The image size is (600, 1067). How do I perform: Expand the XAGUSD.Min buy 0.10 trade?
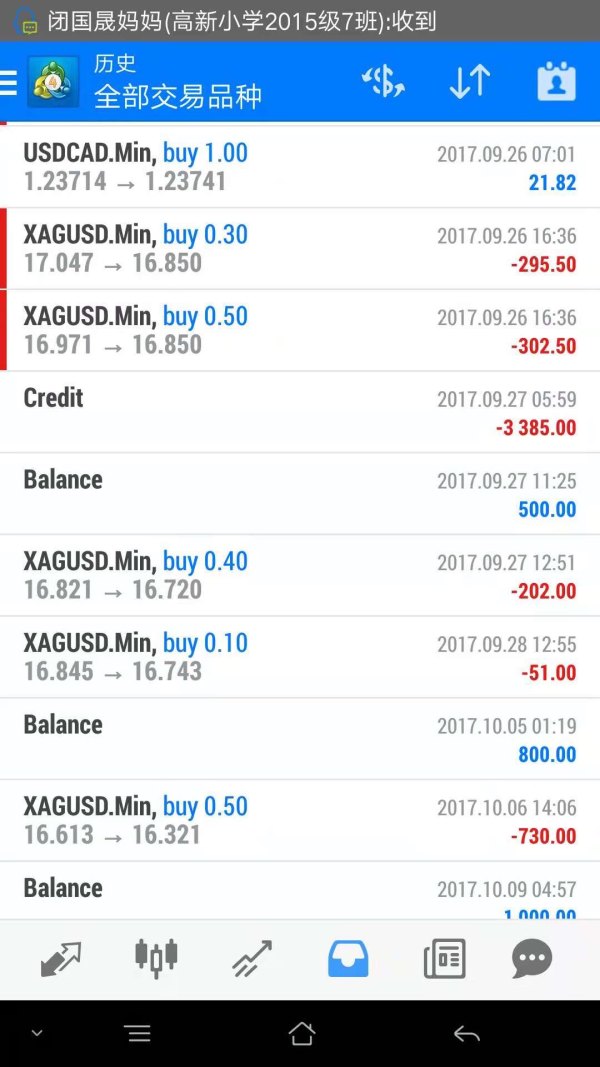click(x=300, y=657)
